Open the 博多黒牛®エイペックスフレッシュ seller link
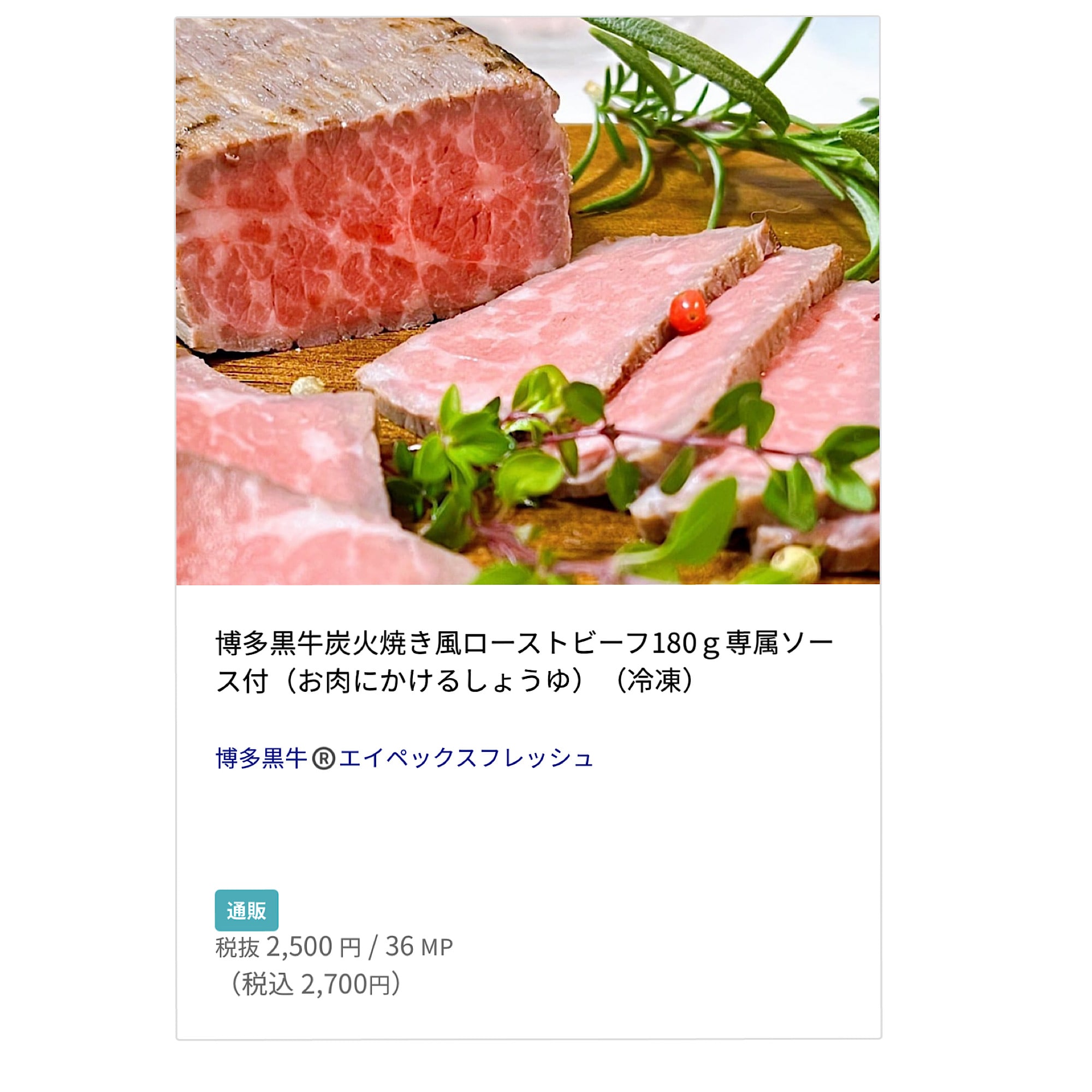The height and width of the screenshot is (1092, 1092). click(404, 758)
